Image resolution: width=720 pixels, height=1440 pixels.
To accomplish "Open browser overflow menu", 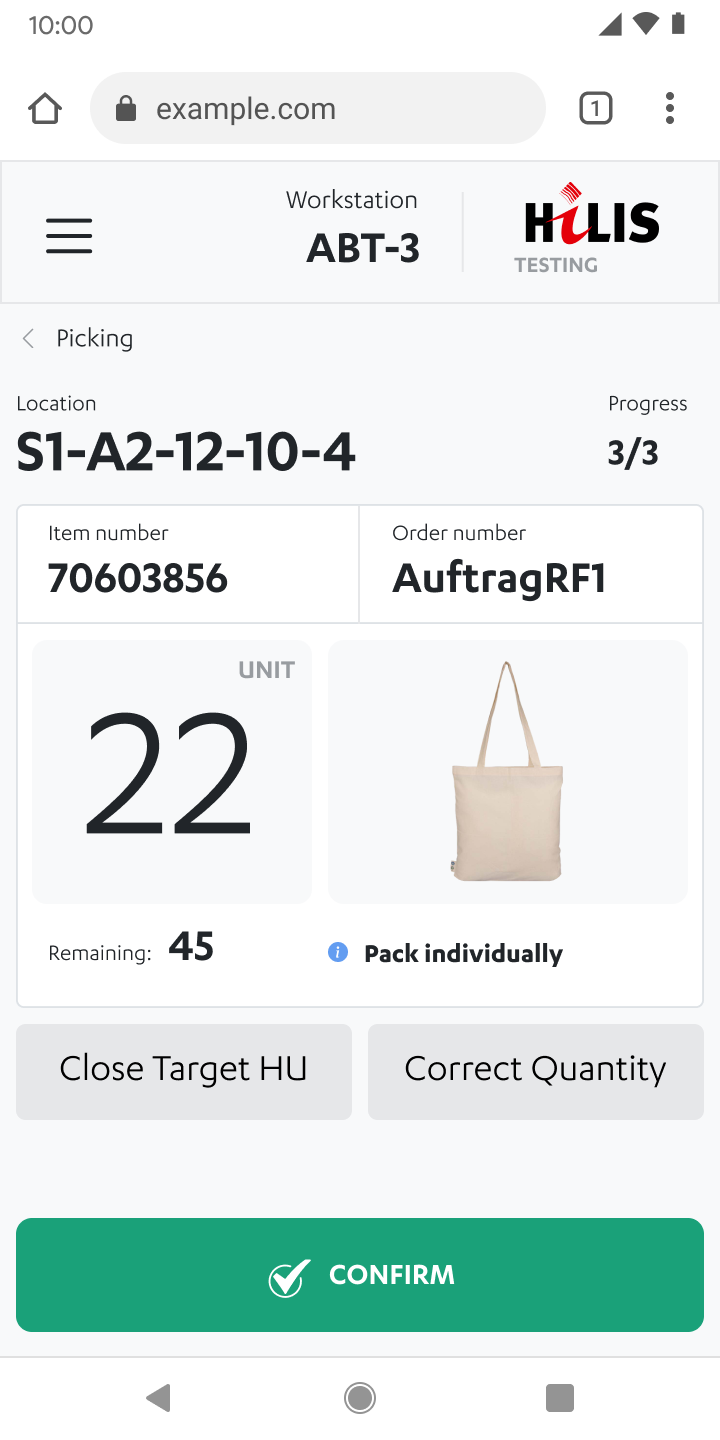I will click(x=670, y=108).
